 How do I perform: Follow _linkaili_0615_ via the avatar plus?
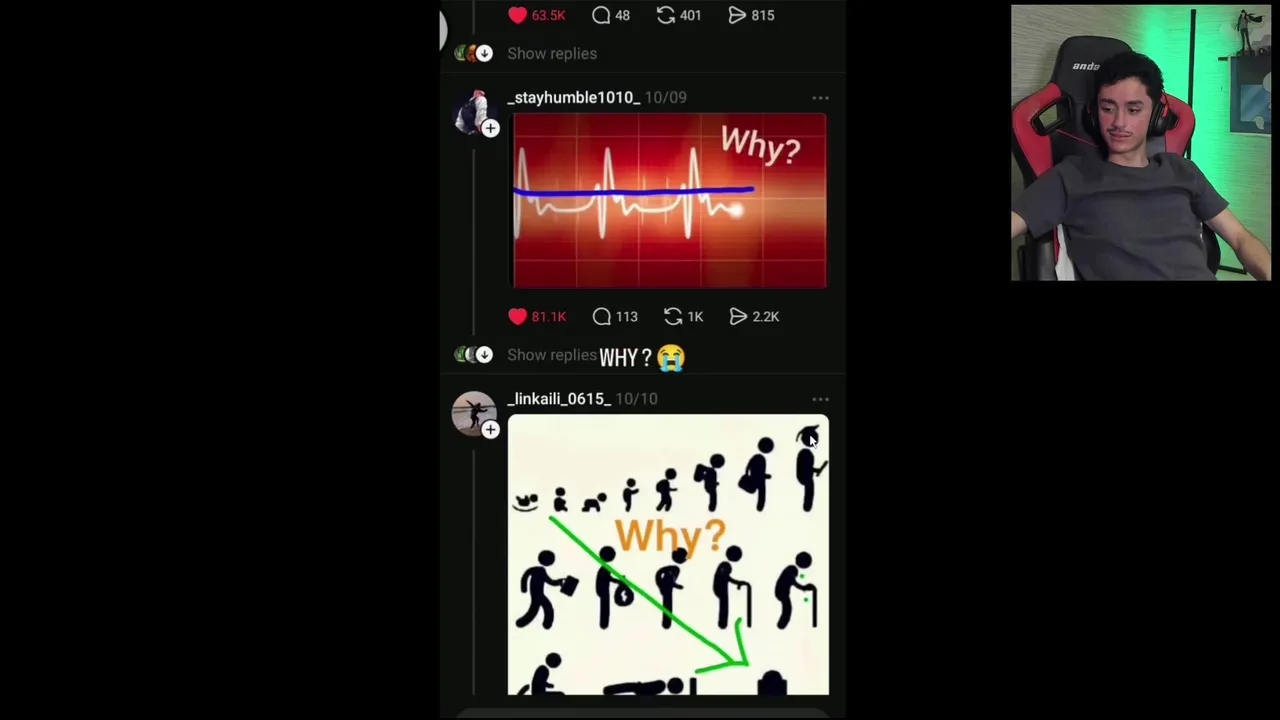490,429
